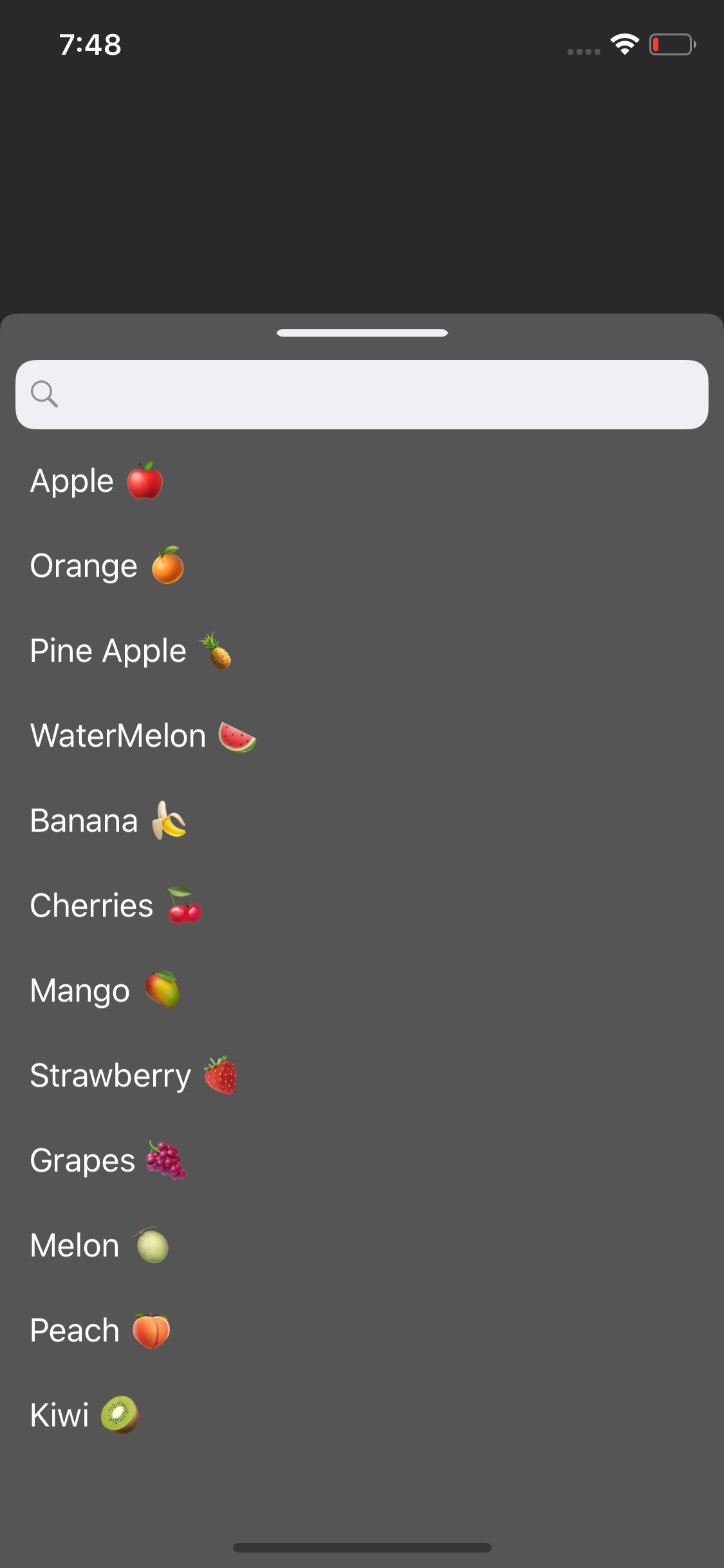
Task: Pick the Strawberry row
Action: point(133,1076)
